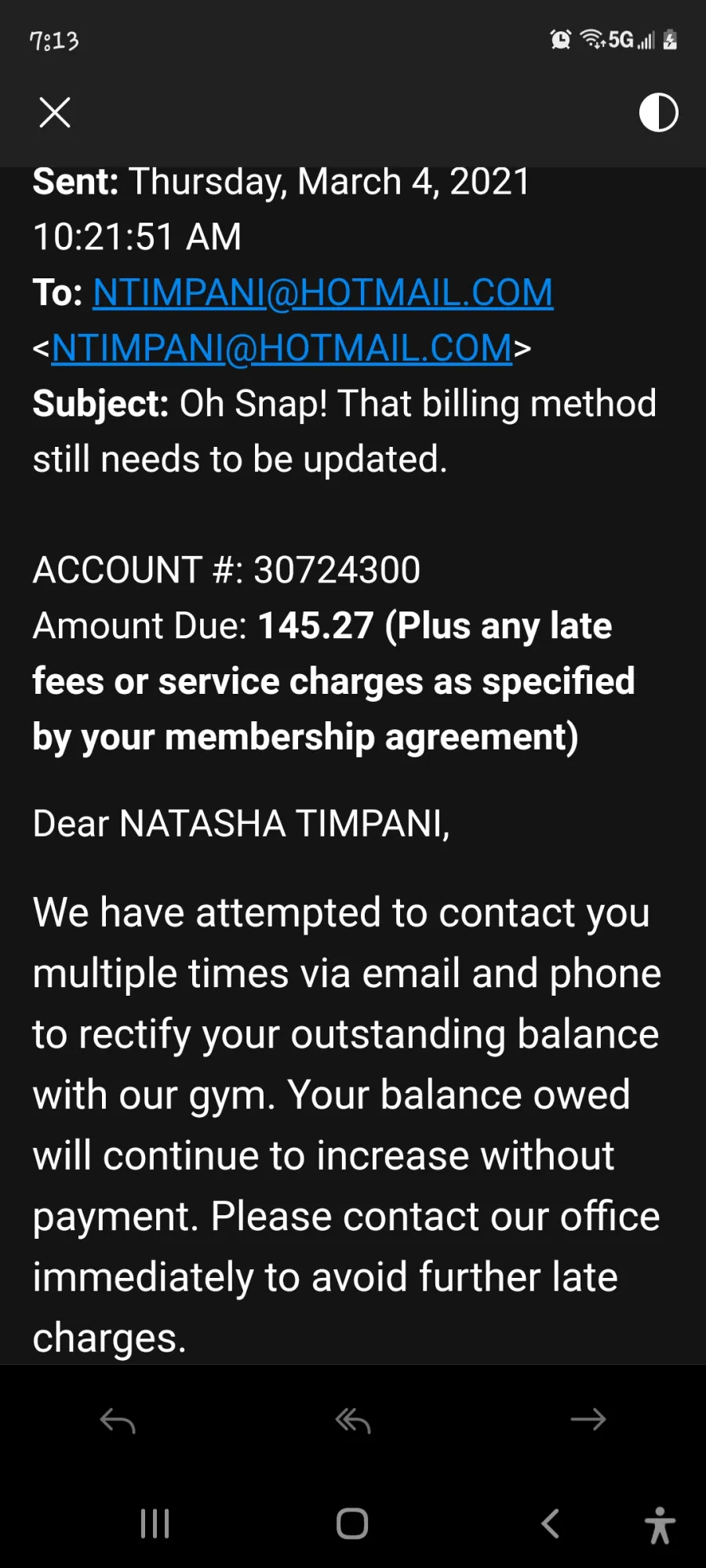Open the NTIMPANI@HOTMAIL.COM link after To:
The width and height of the screenshot is (706, 1568).
click(322, 293)
